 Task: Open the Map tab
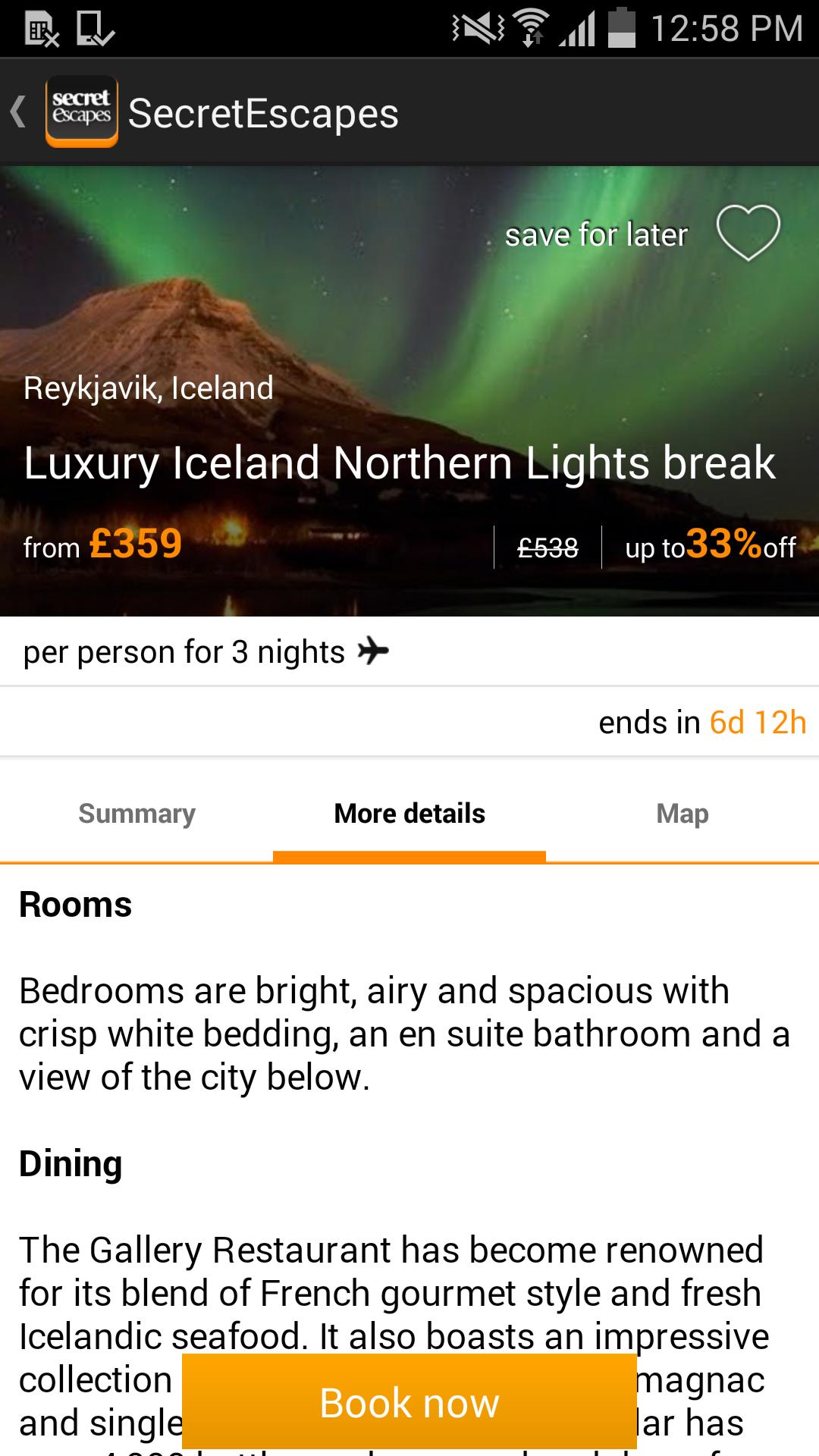(x=681, y=813)
